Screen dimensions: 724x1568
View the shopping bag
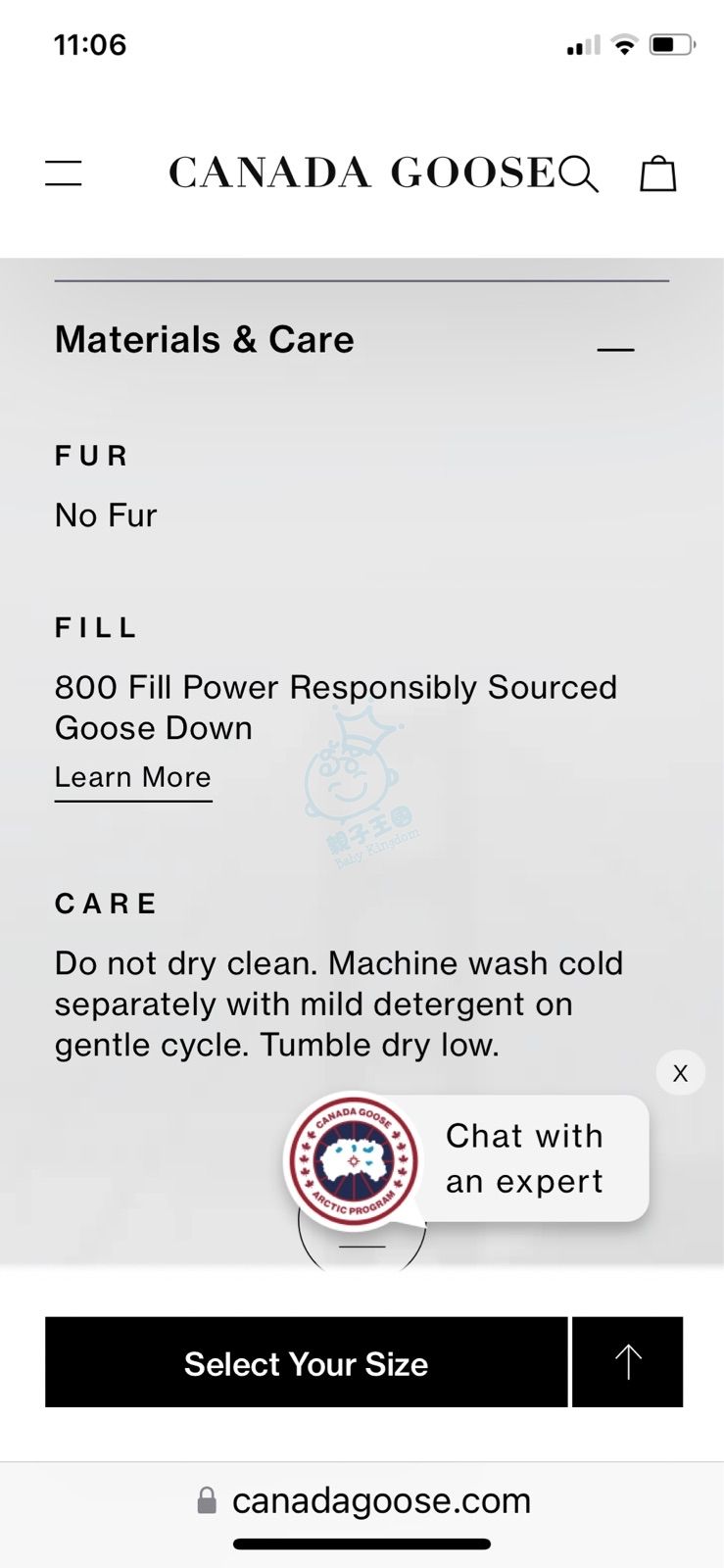click(x=658, y=173)
